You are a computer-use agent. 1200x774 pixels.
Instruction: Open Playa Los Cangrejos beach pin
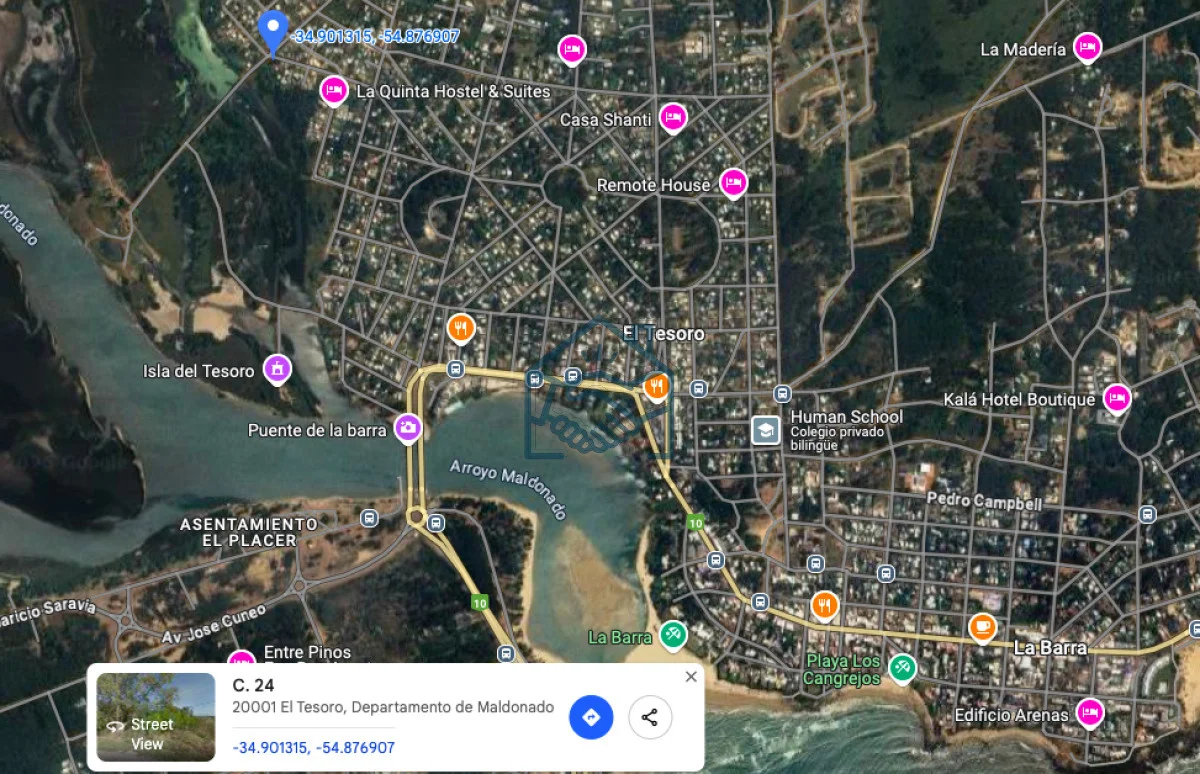902,666
